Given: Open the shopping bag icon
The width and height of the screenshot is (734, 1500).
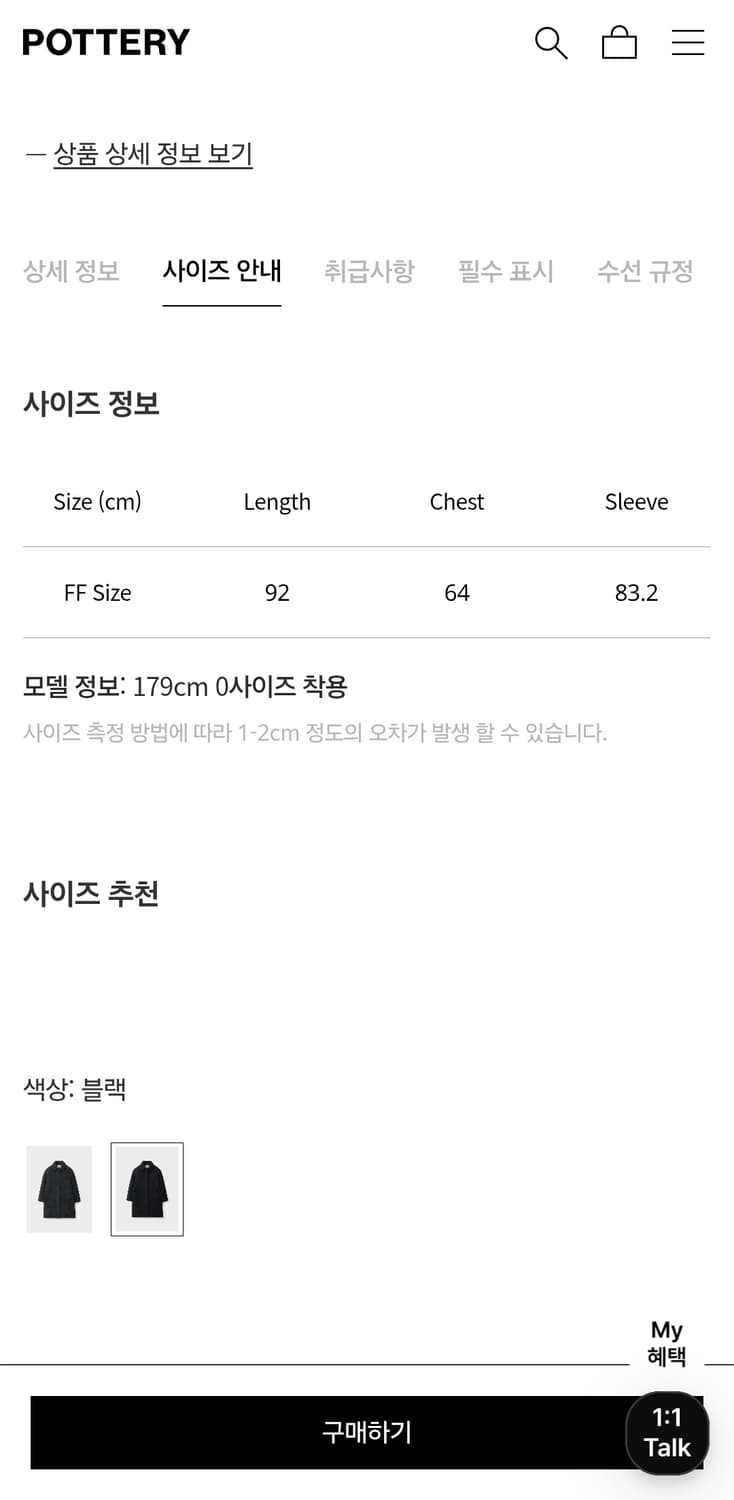Looking at the screenshot, I should [619, 42].
